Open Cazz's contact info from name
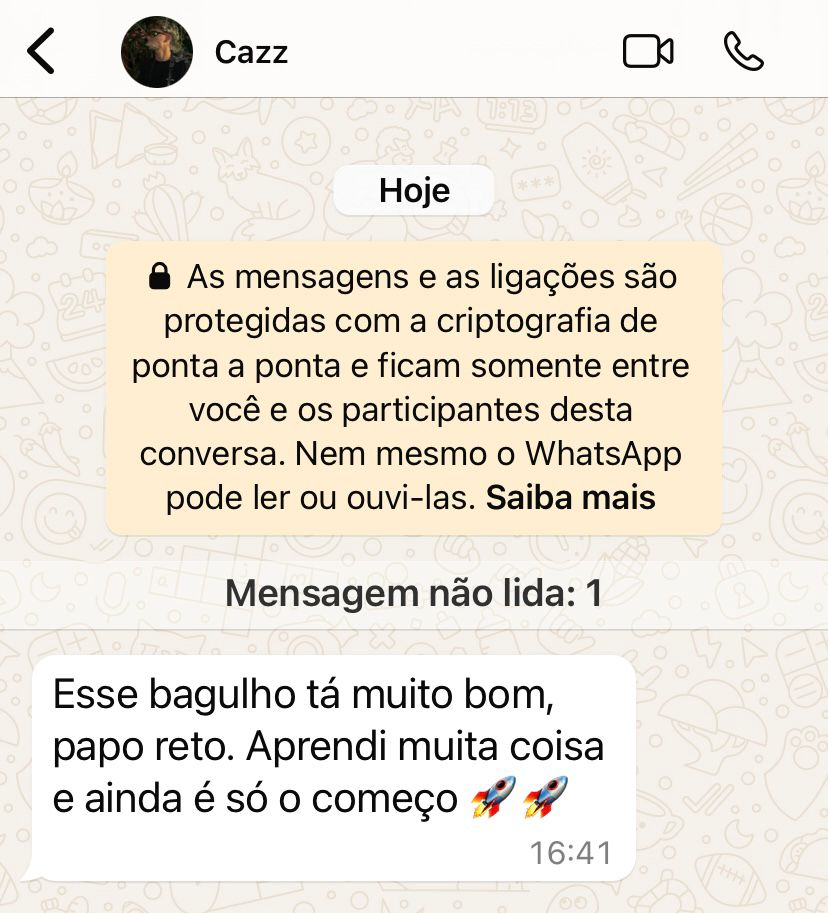This screenshot has width=828, height=913. [x=251, y=52]
